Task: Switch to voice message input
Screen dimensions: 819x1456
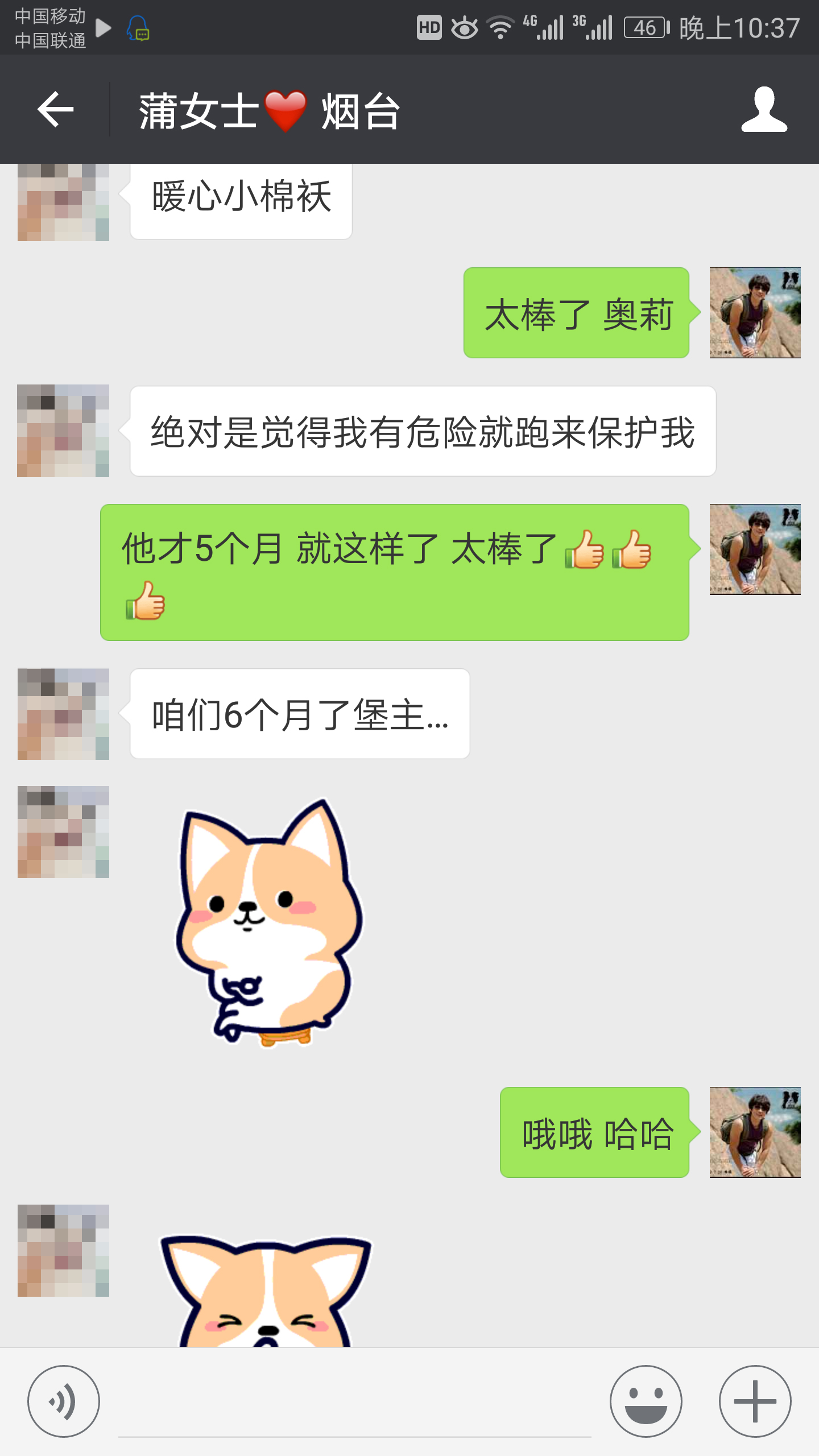Action: (x=64, y=1401)
